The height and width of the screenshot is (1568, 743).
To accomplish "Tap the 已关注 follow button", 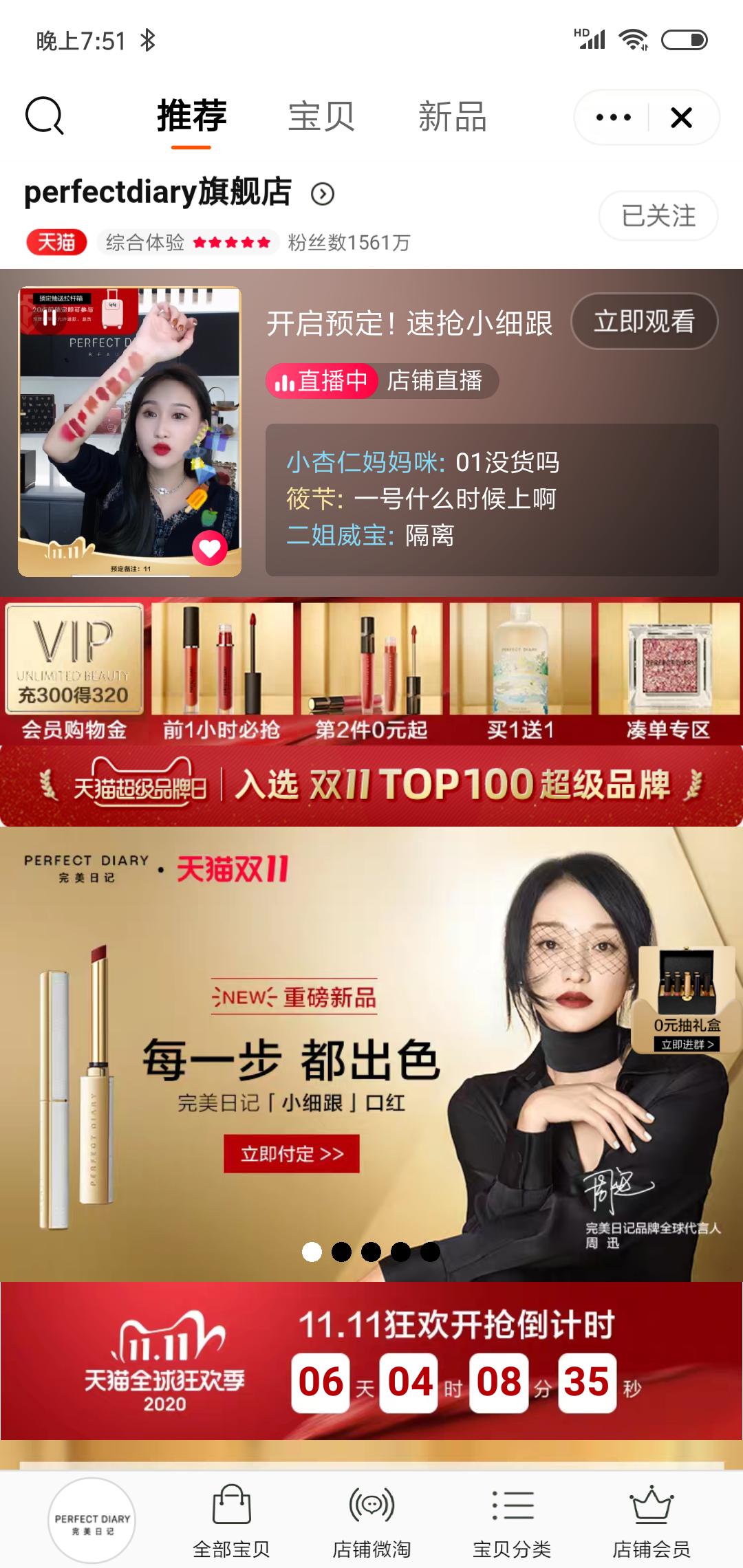I will pyautogui.click(x=658, y=216).
